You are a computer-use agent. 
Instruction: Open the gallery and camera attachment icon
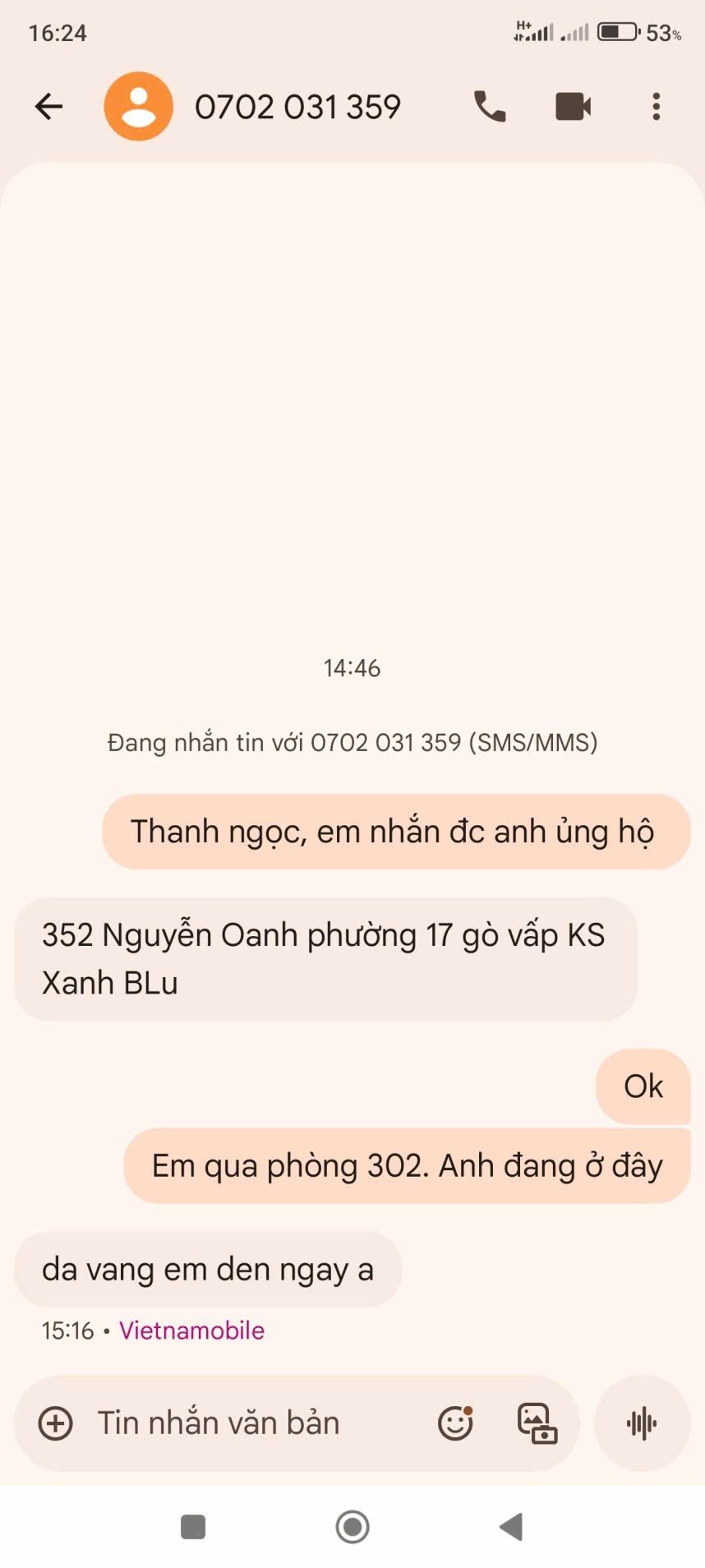pyautogui.click(x=537, y=1423)
